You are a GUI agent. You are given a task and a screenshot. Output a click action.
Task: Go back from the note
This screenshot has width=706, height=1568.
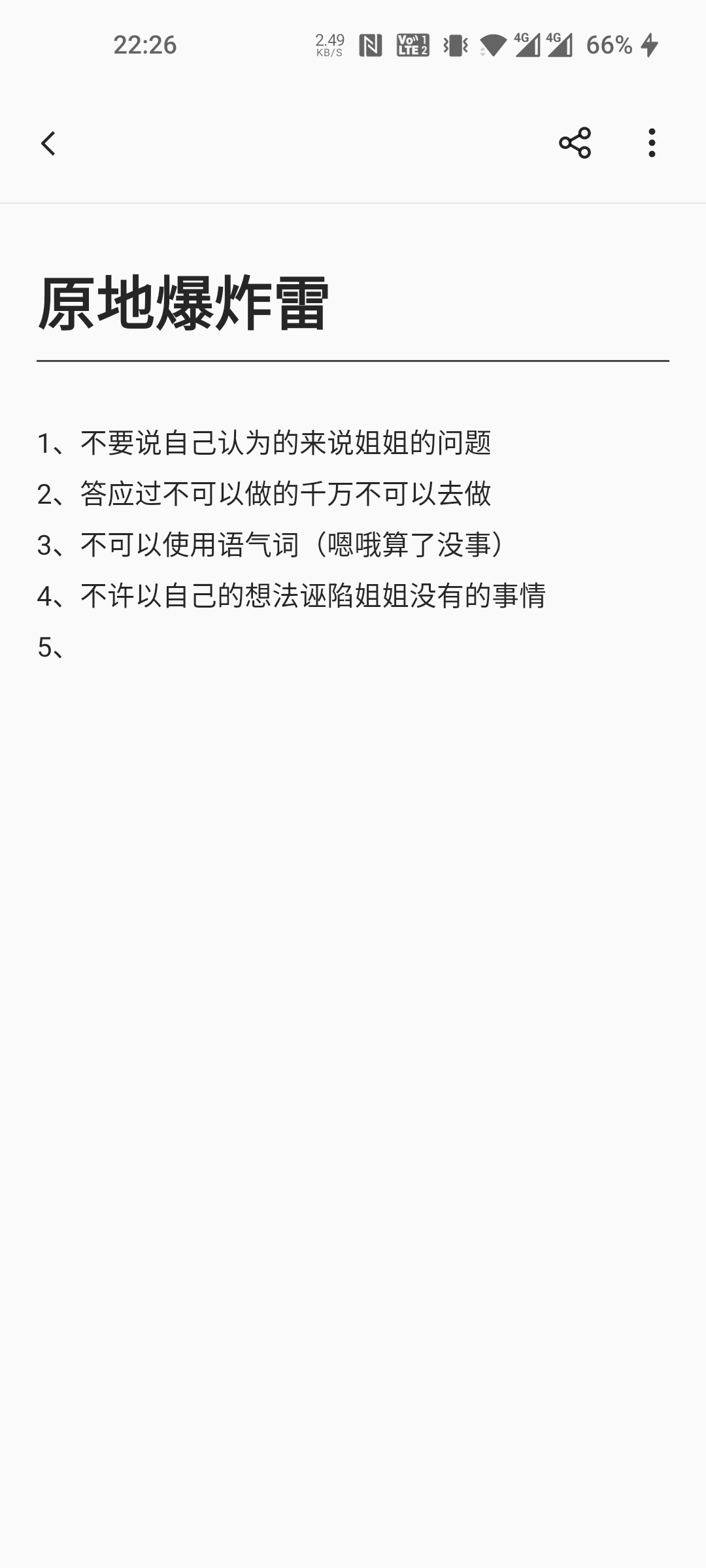coord(48,144)
